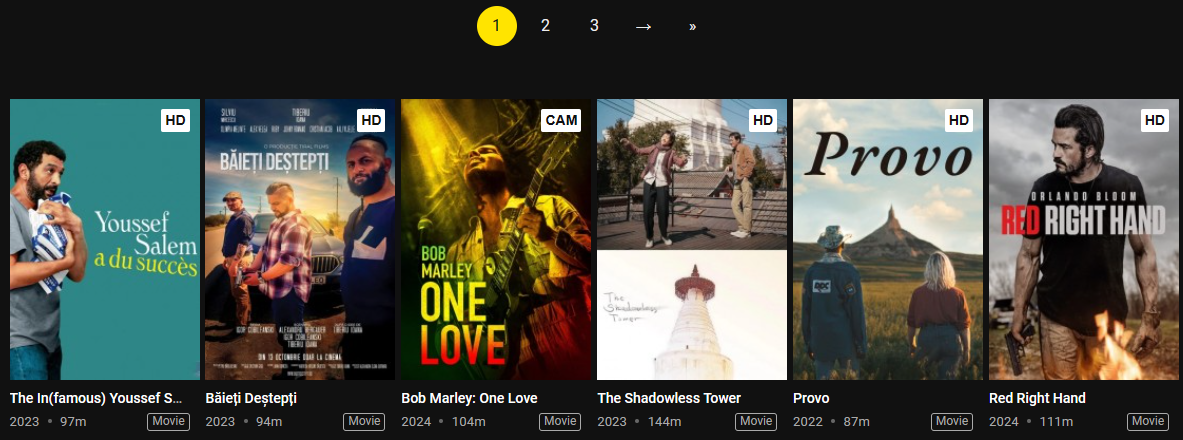1183x440 pixels.
Task: Go to page 2
Action: 545,26
